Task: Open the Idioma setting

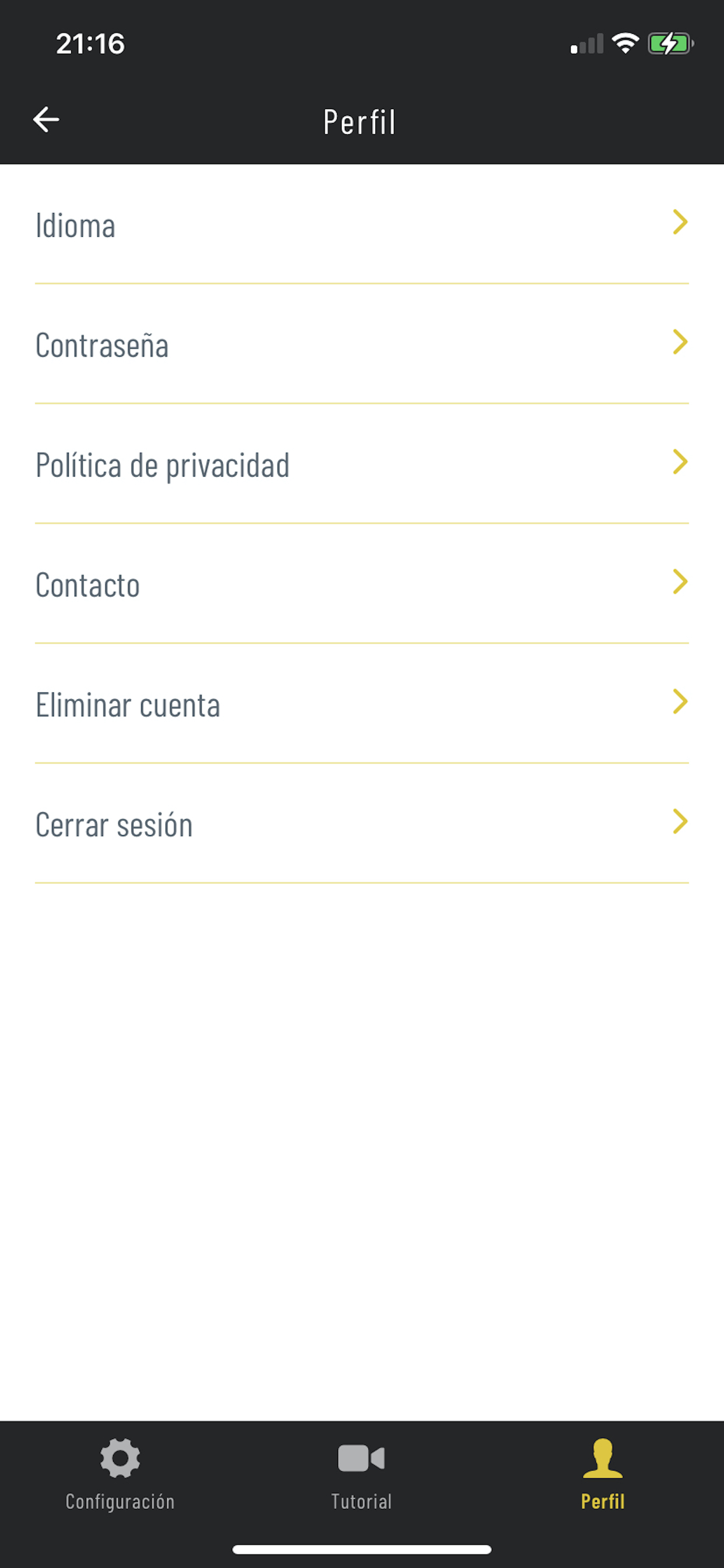Action: (x=362, y=224)
